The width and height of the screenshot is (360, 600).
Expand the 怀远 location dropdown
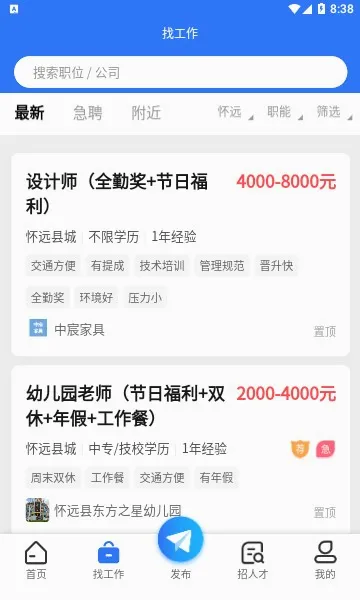(x=235, y=112)
